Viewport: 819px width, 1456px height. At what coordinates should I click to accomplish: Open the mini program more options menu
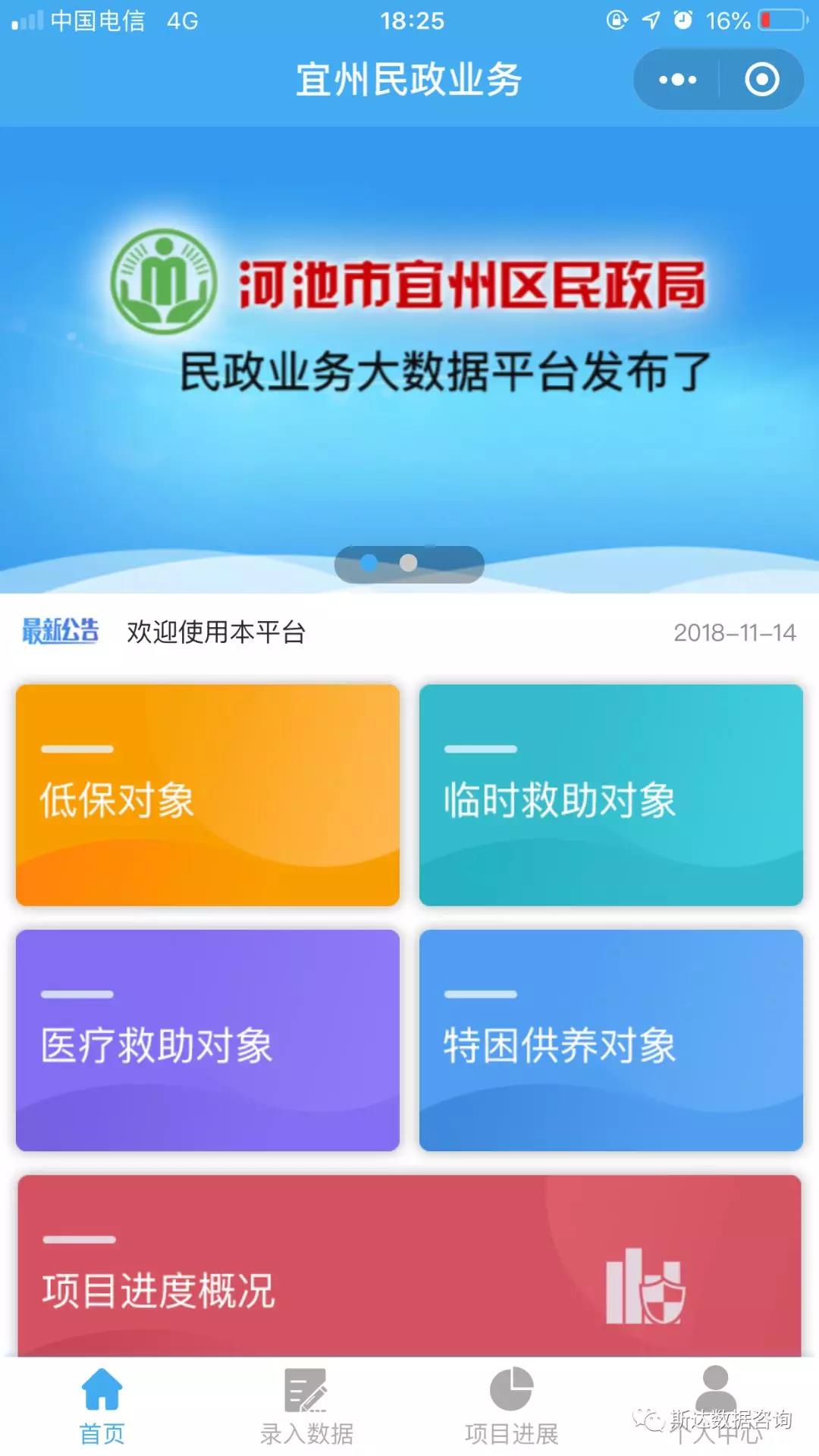point(677,80)
